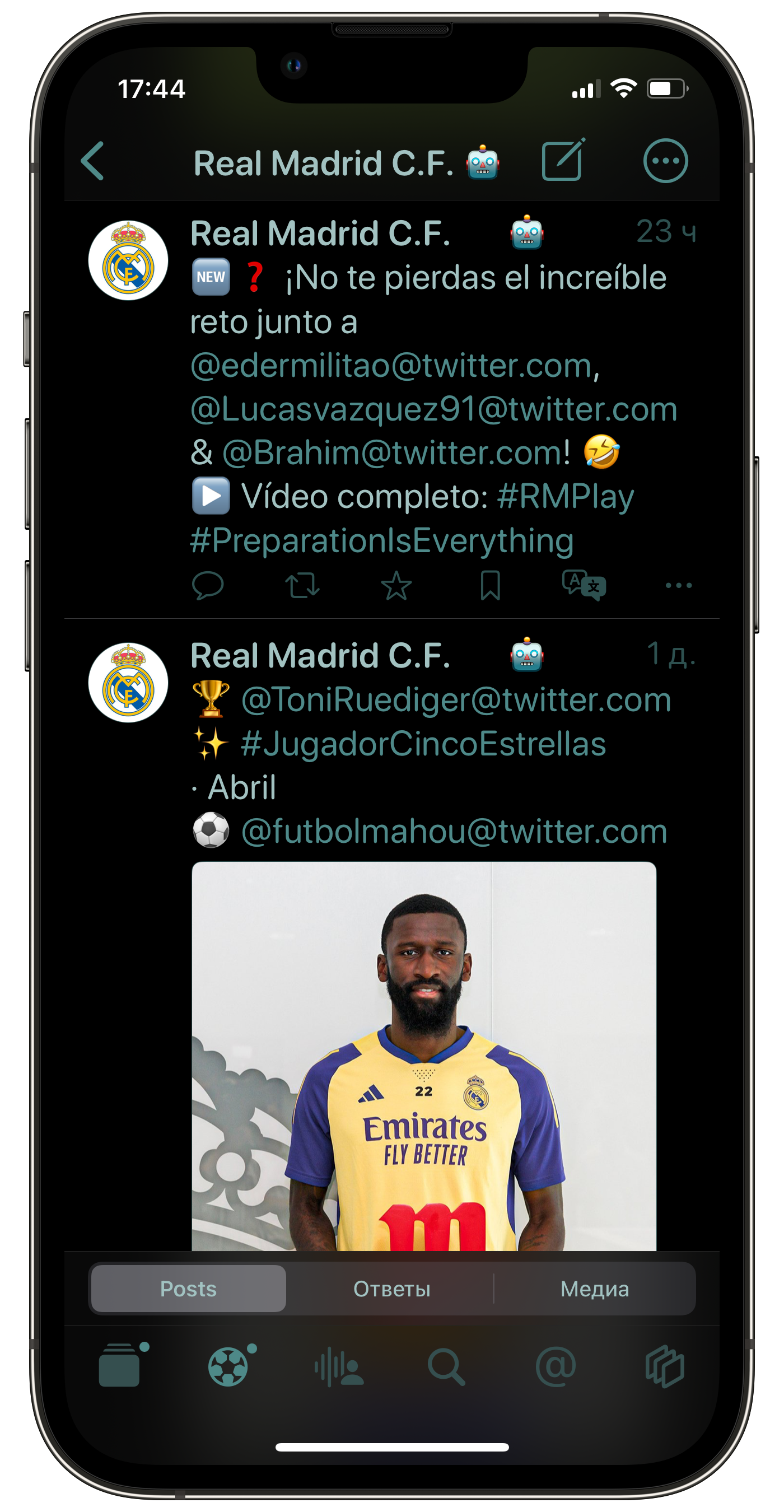Boost the ¡No te pierdas post
Screen dimensions: 784x1512
302,585
